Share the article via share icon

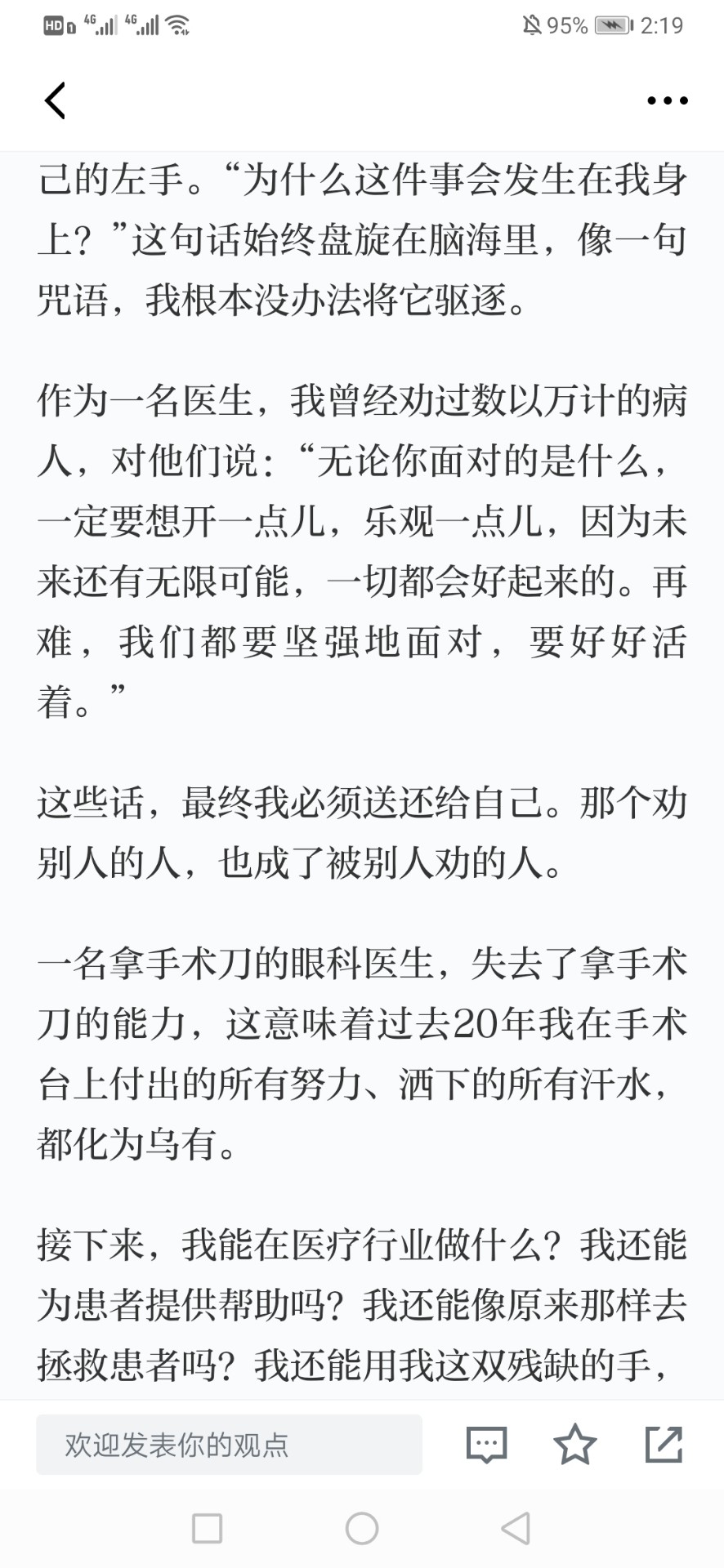point(664,1444)
